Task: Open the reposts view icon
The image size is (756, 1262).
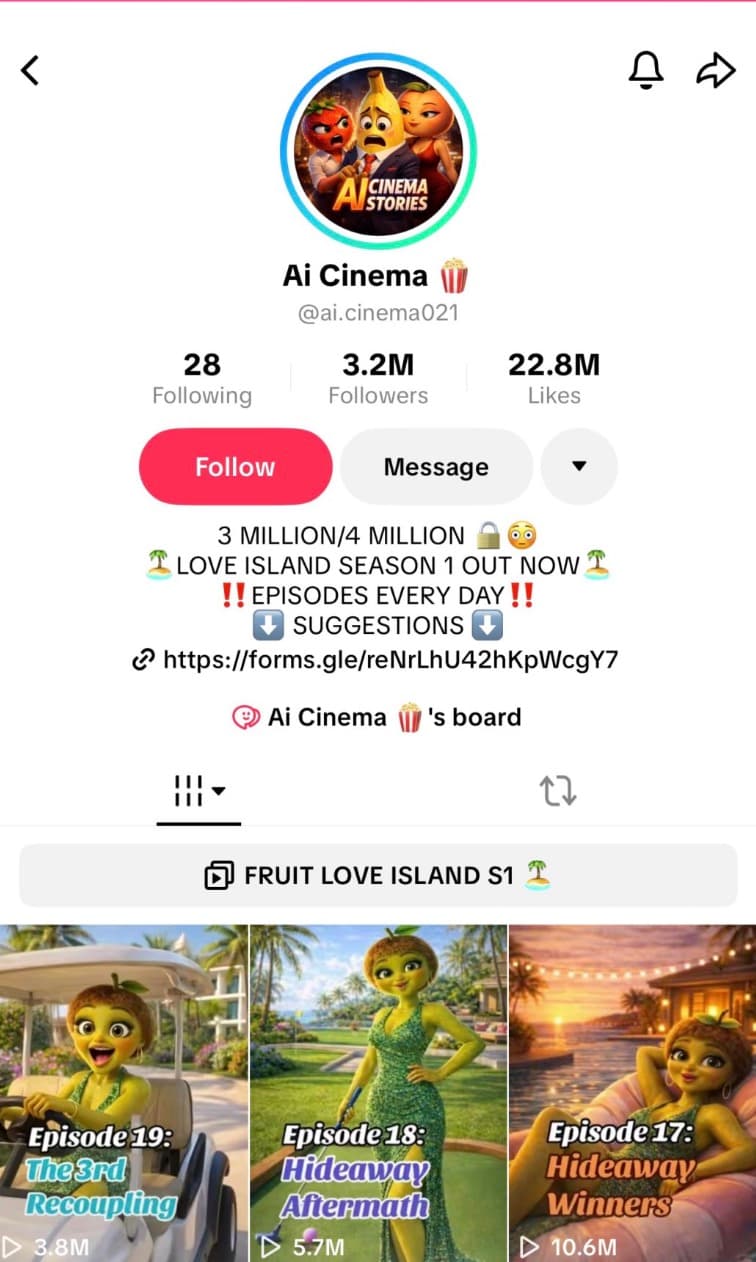Action: (x=558, y=790)
